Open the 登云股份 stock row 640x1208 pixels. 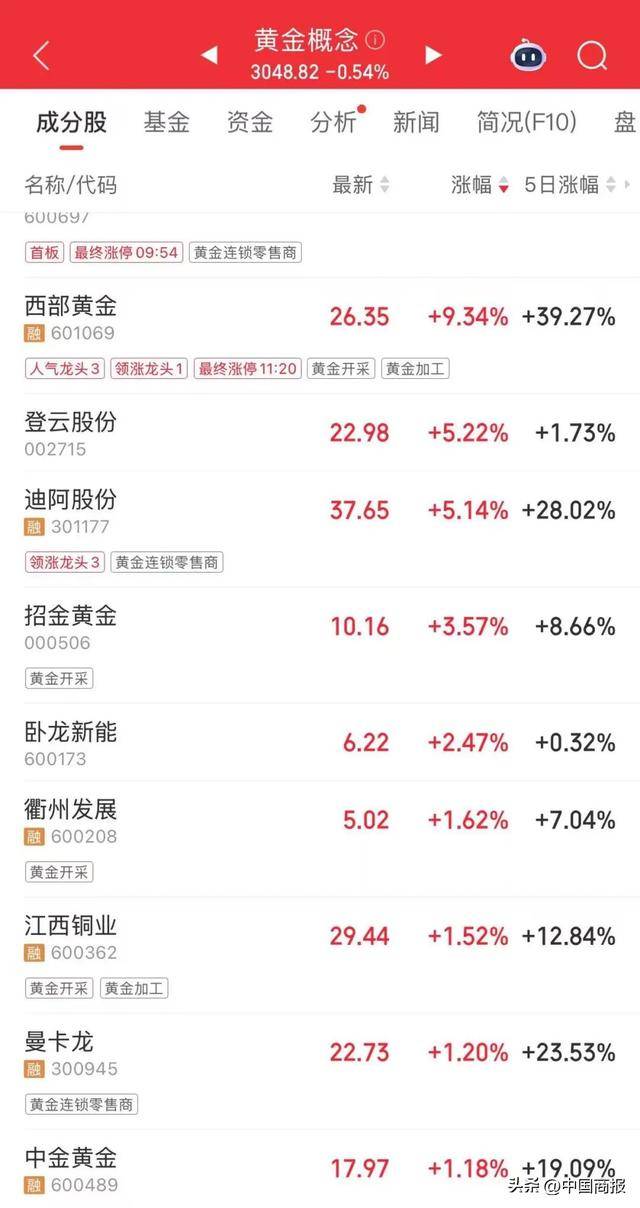(x=320, y=433)
